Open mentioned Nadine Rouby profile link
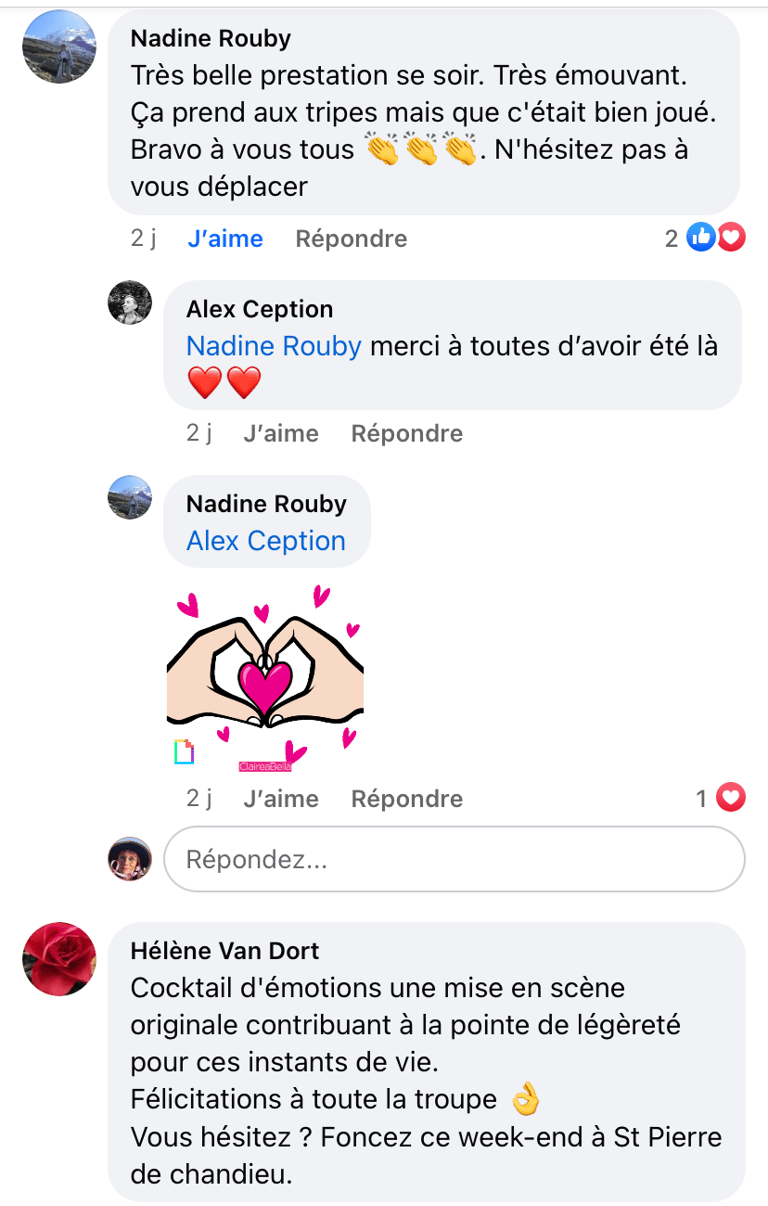The height and width of the screenshot is (1206, 768). click(x=274, y=346)
